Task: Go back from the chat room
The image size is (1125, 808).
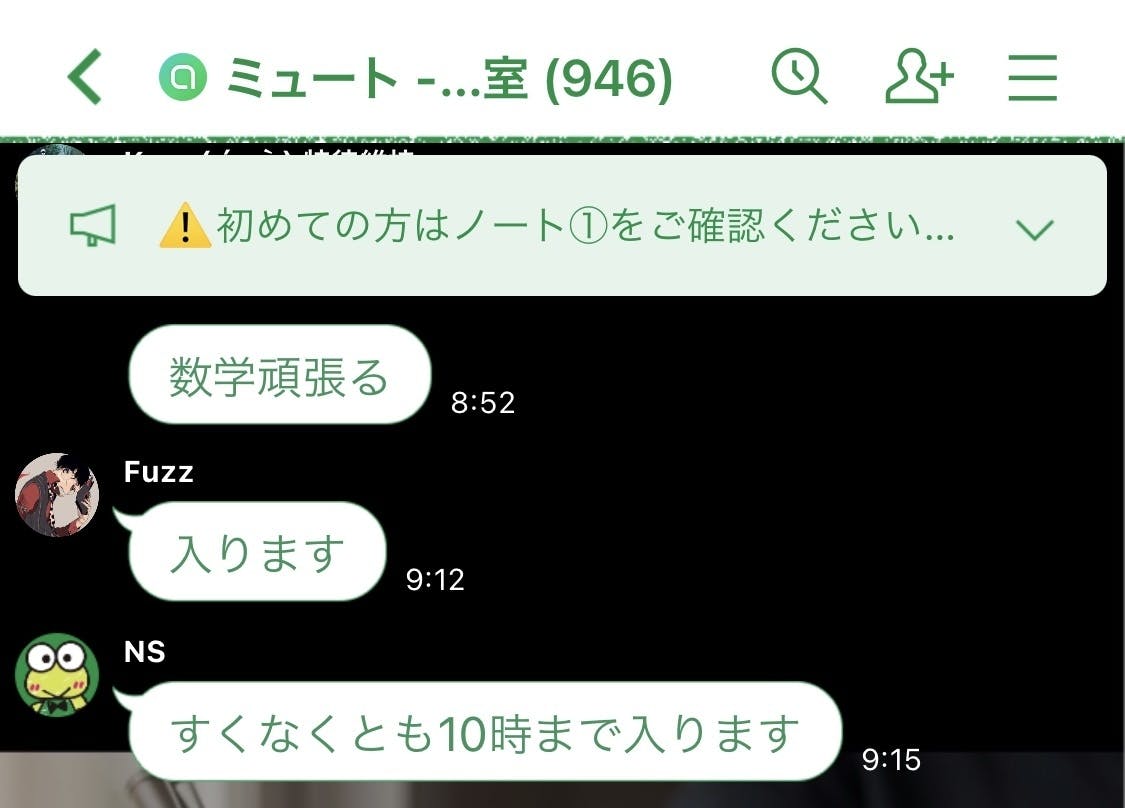Action: click(85, 77)
